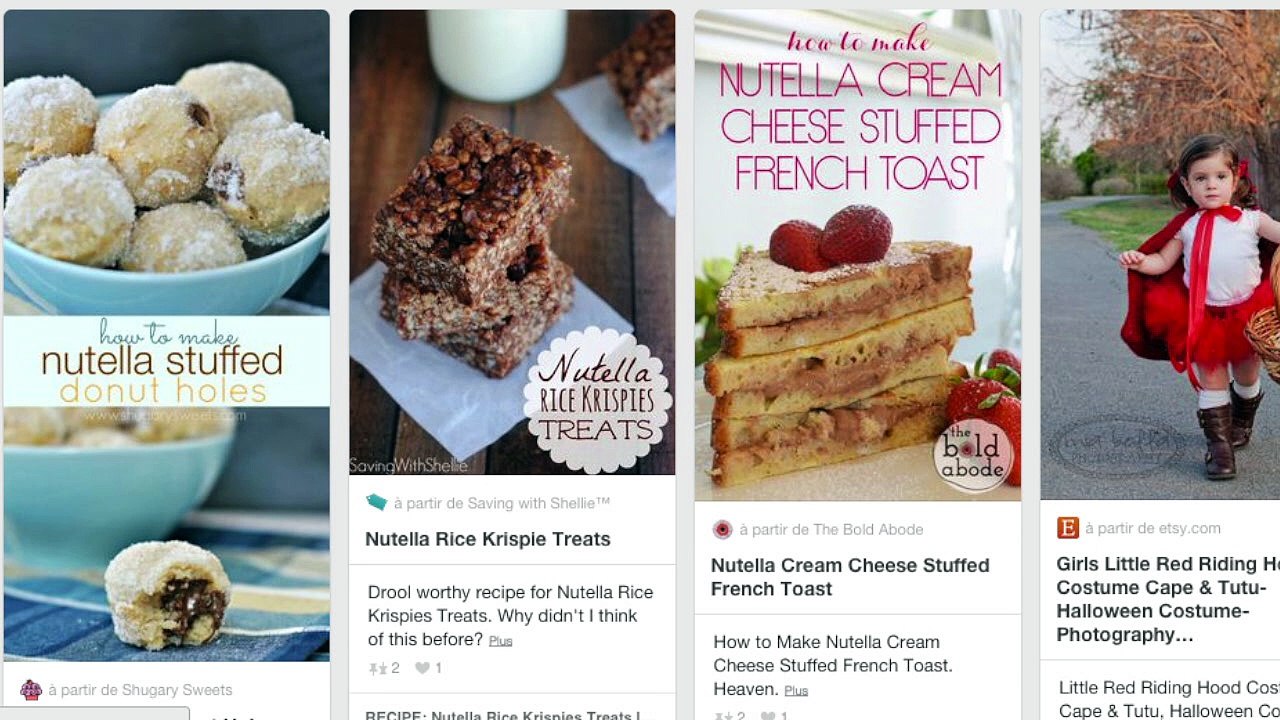Open the Nutella Rice Krispie Treats title

487,539
